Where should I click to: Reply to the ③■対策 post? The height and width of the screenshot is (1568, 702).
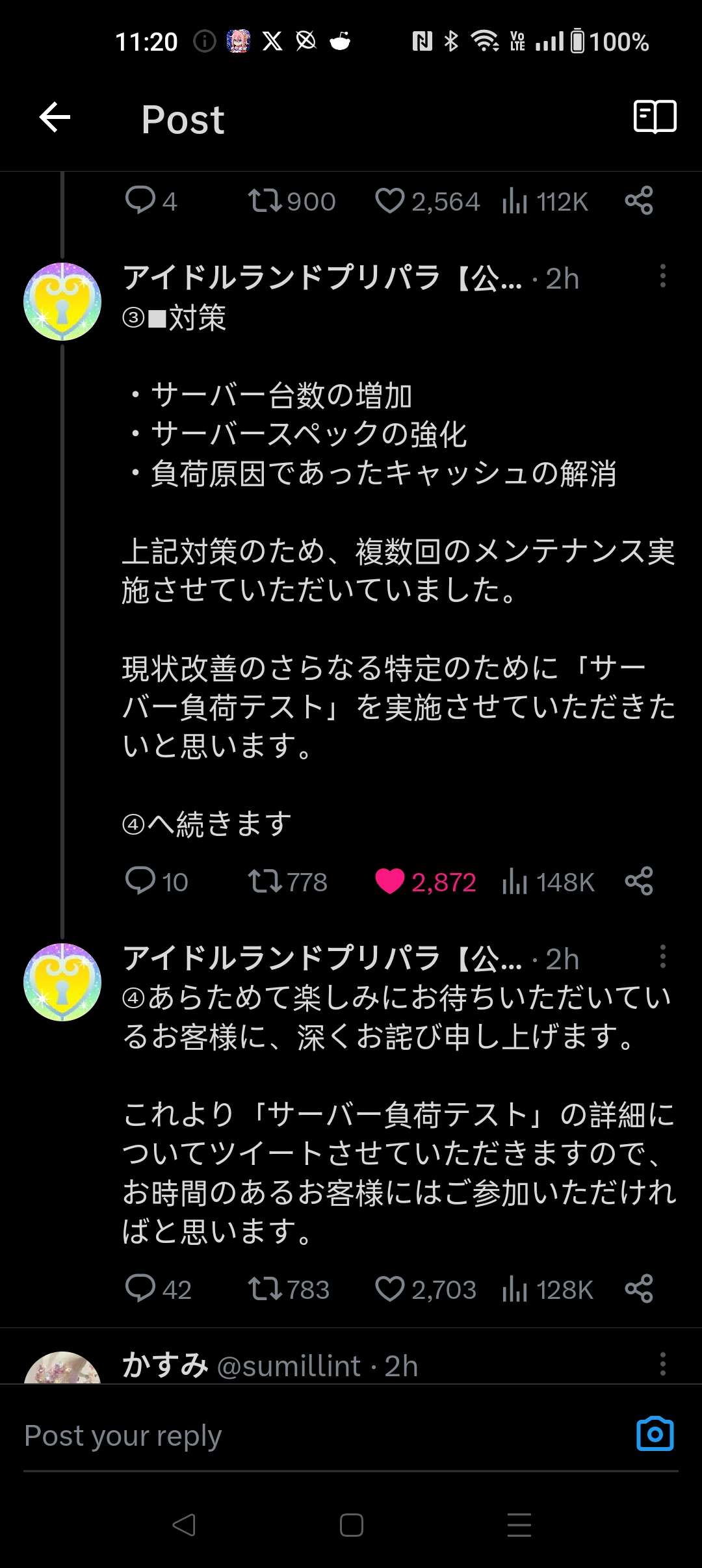tap(140, 882)
